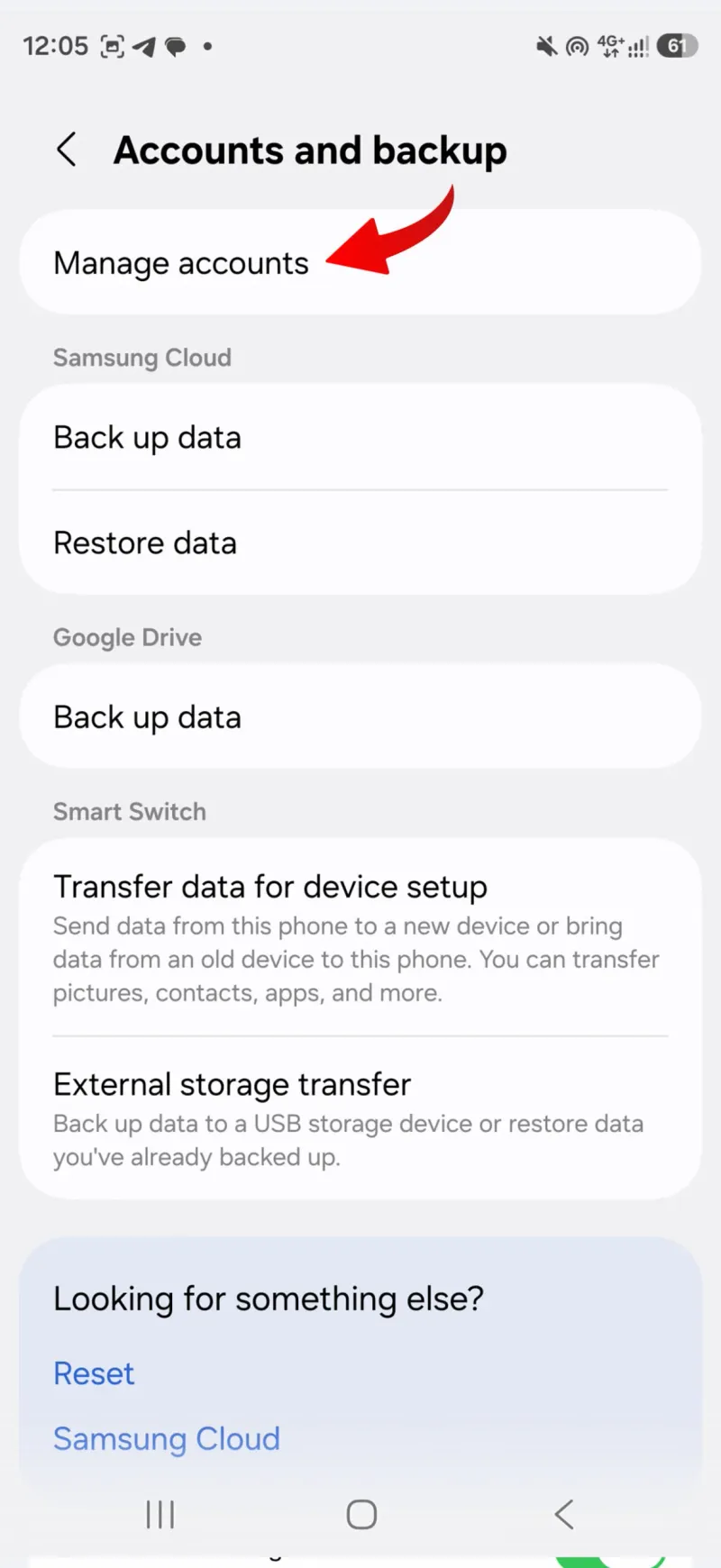
Task: Open Google Drive Back up data
Action: (360, 717)
